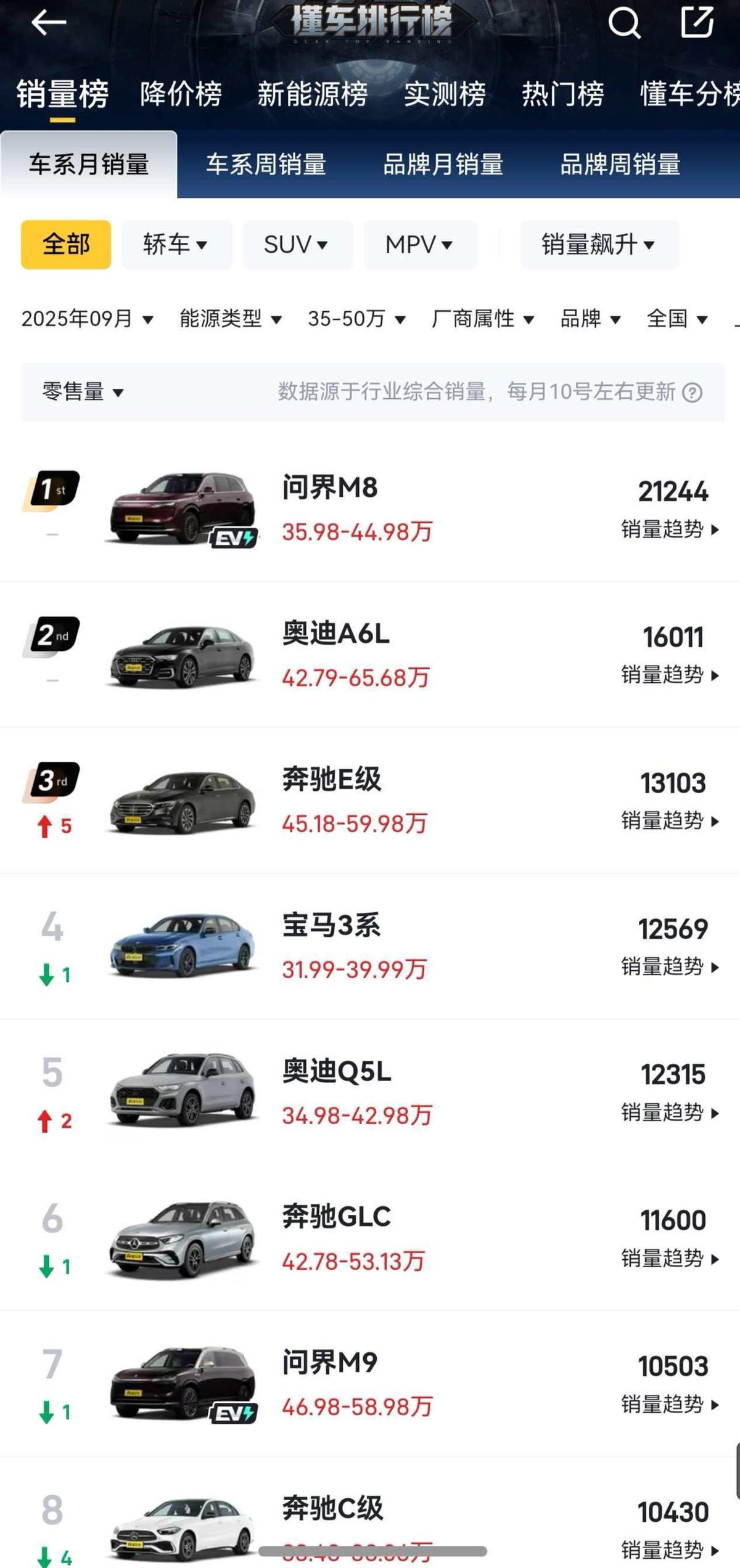View 销量趋势 for 奥迪A6L
This screenshot has width=740, height=1568.
coord(670,675)
